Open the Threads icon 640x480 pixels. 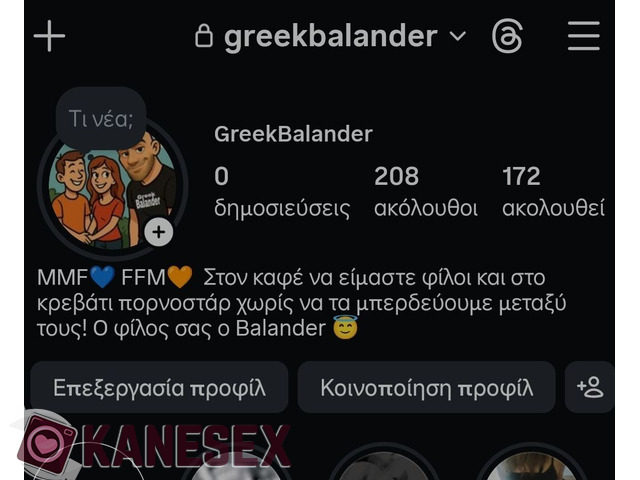pyautogui.click(x=508, y=37)
